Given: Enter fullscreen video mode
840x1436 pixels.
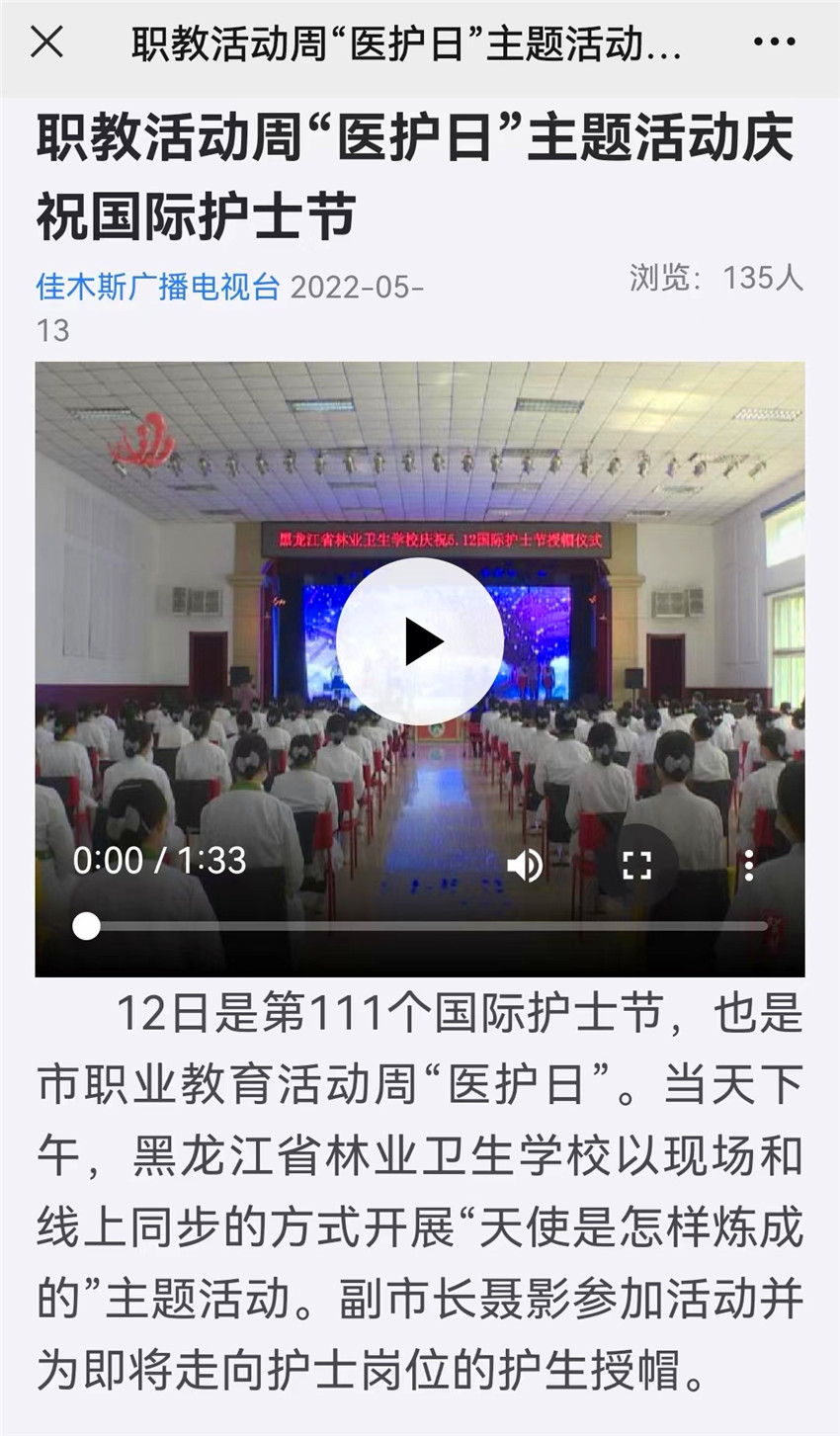Looking at the screenshot, I should pyautogui.click(x=636, y=866).
